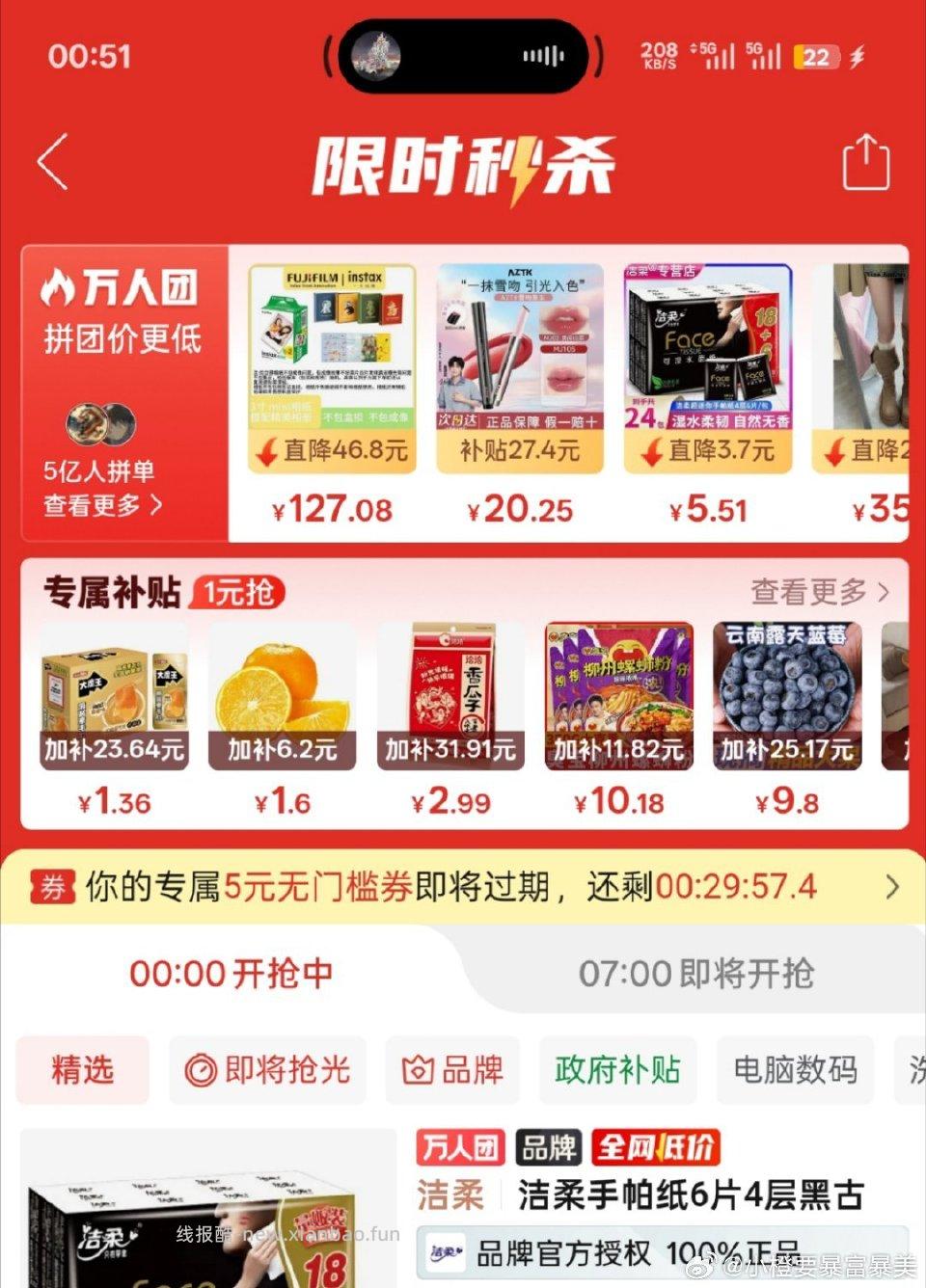The height and width of the screenshot is (1288, 926).
Task: Tap the 全网低价 label on 洁柔 listing
Action: coord(655,1147)
